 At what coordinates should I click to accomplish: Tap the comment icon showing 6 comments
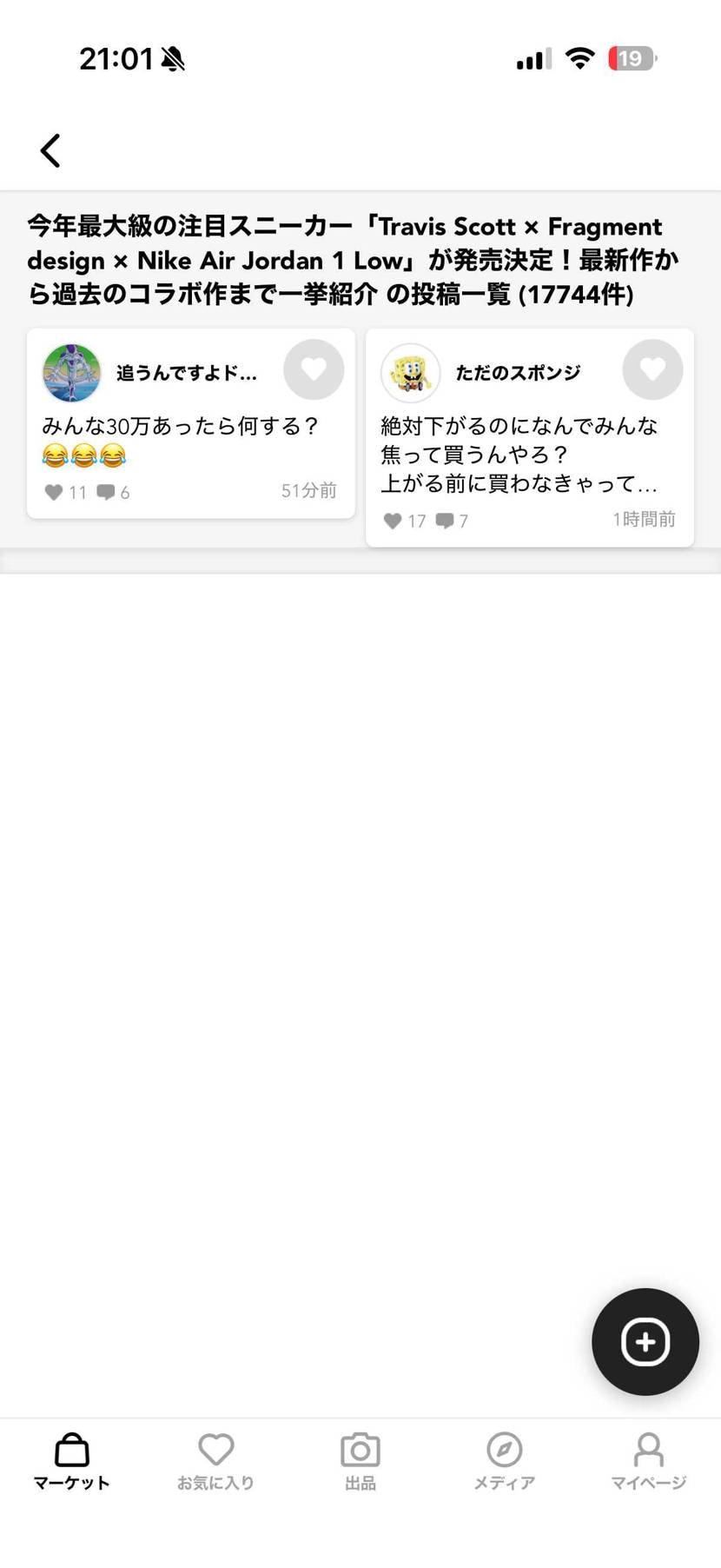[x=108, y=491]
